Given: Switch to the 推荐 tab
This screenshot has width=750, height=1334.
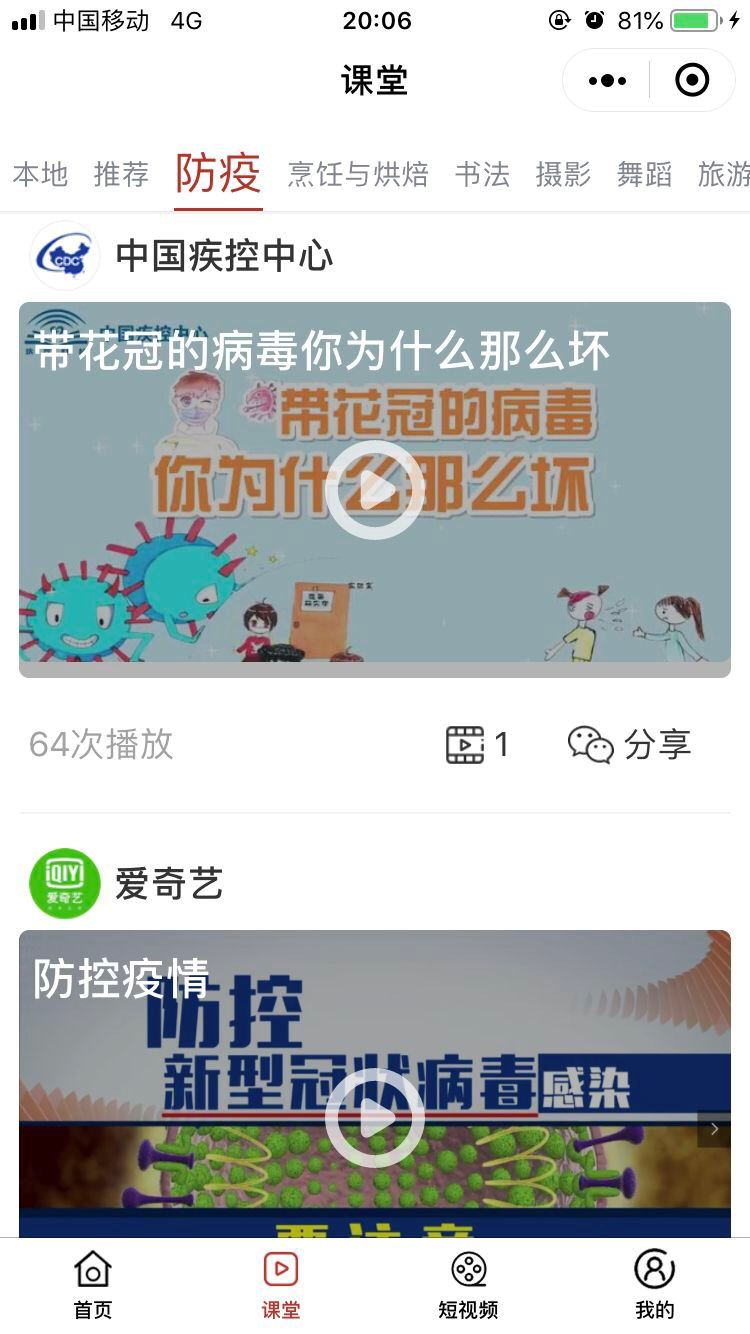Looking at the screenshot, I should click(121, 174).
